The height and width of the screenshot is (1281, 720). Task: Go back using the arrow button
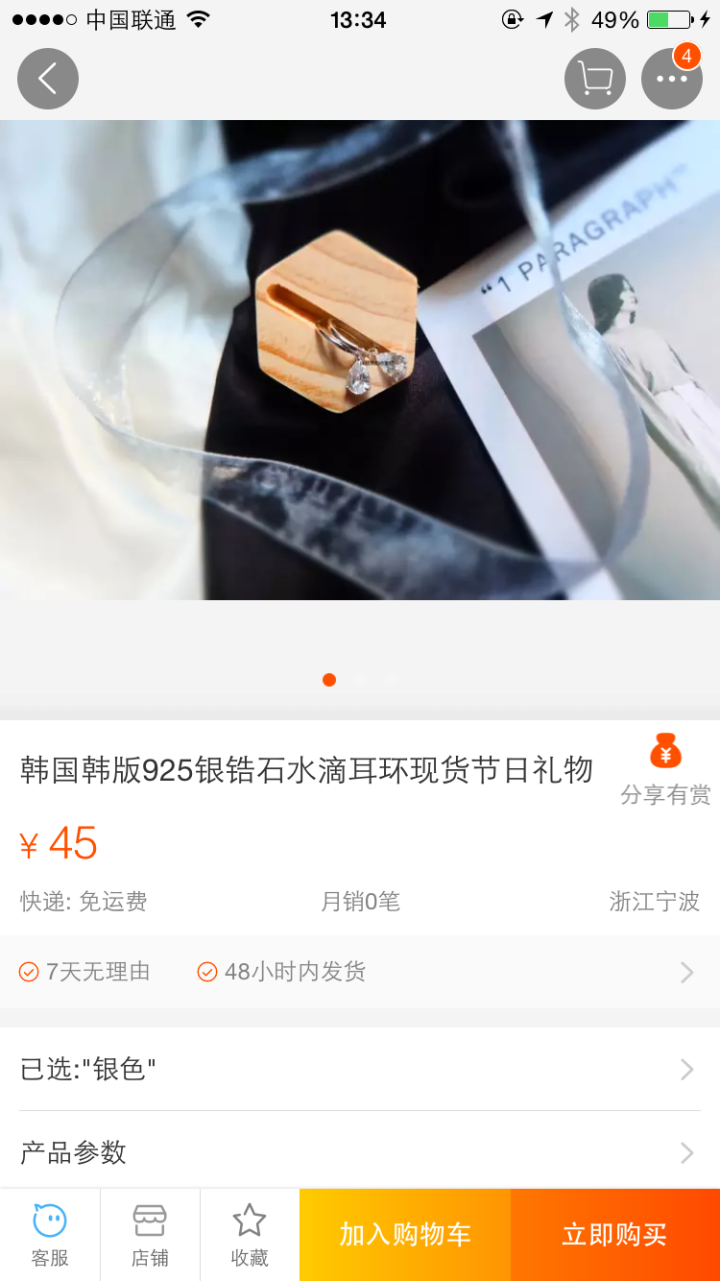(48, 79)
